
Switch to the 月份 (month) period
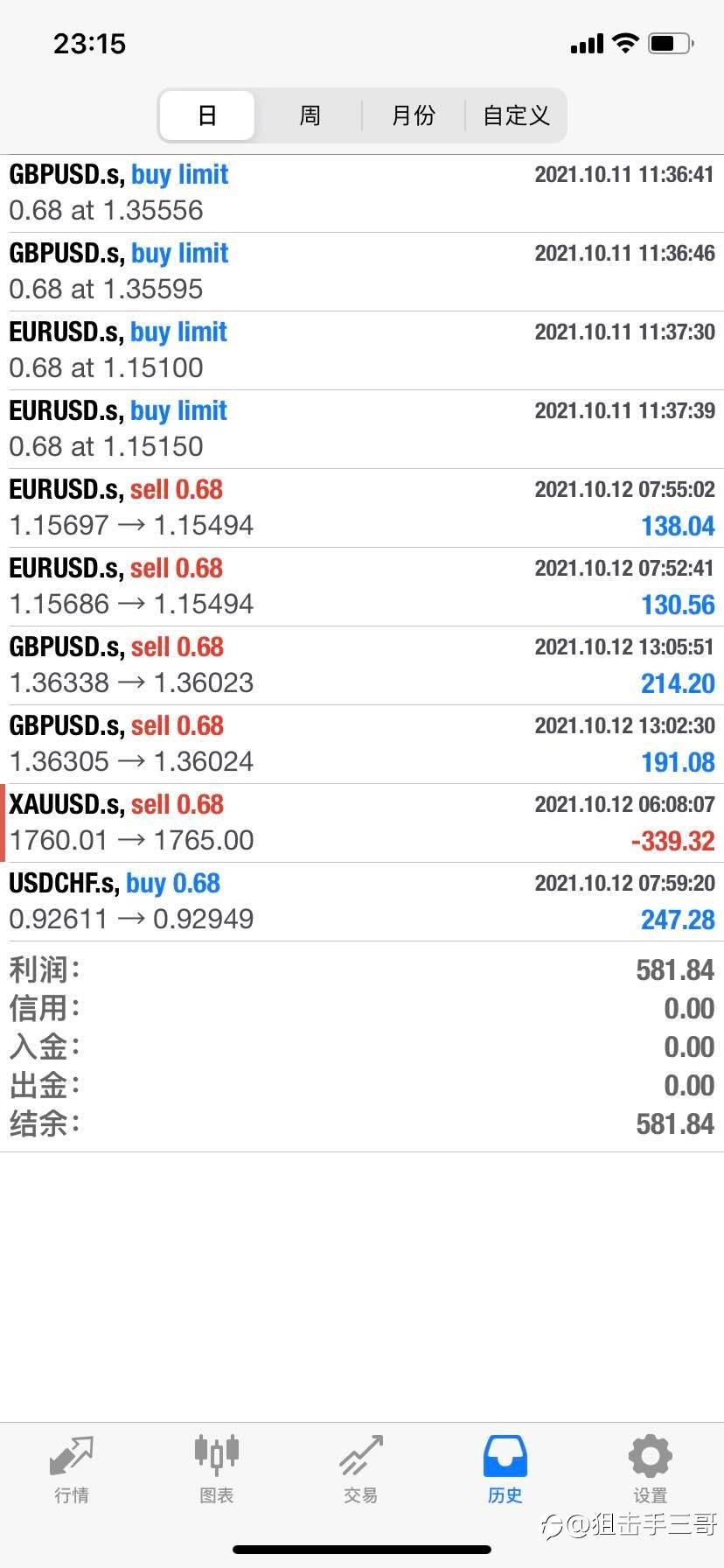(413, 115)
